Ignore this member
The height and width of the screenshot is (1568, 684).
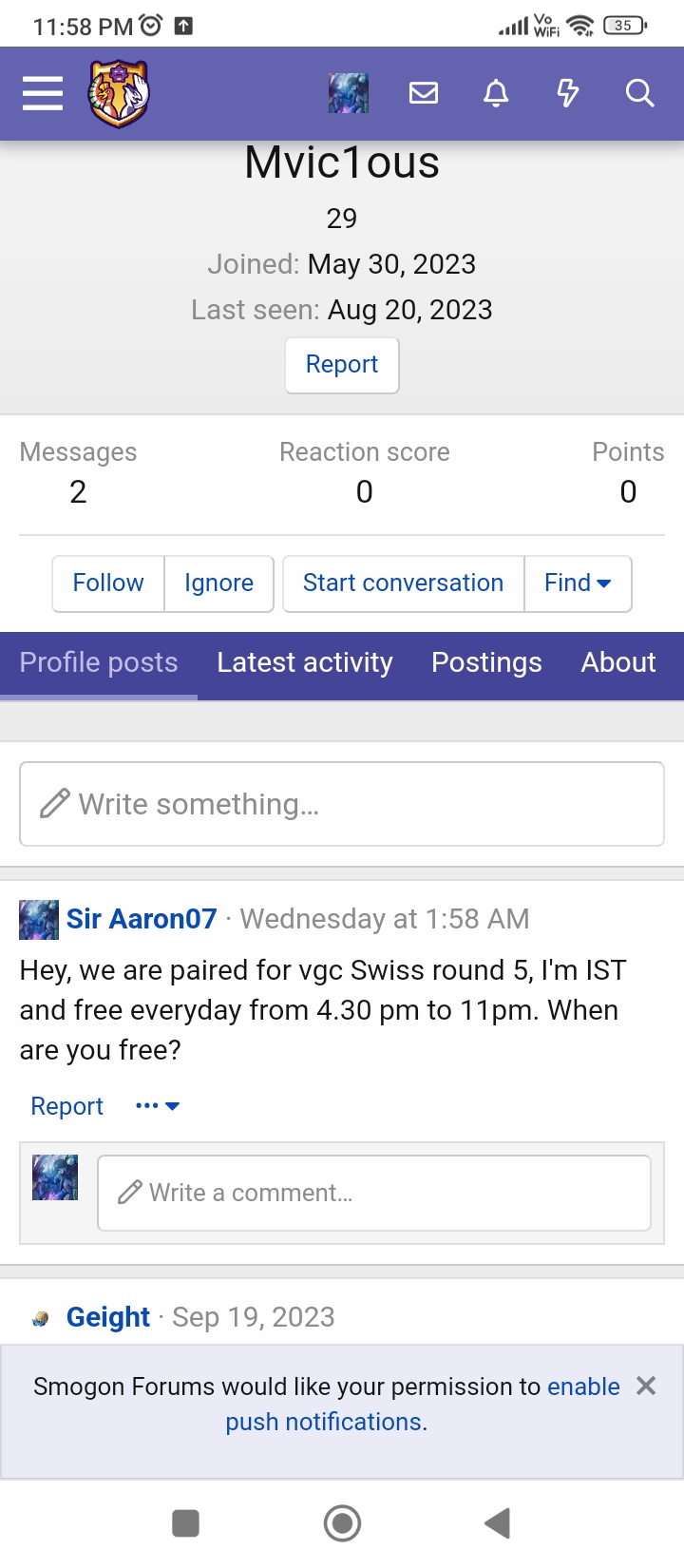click(218, 583)
